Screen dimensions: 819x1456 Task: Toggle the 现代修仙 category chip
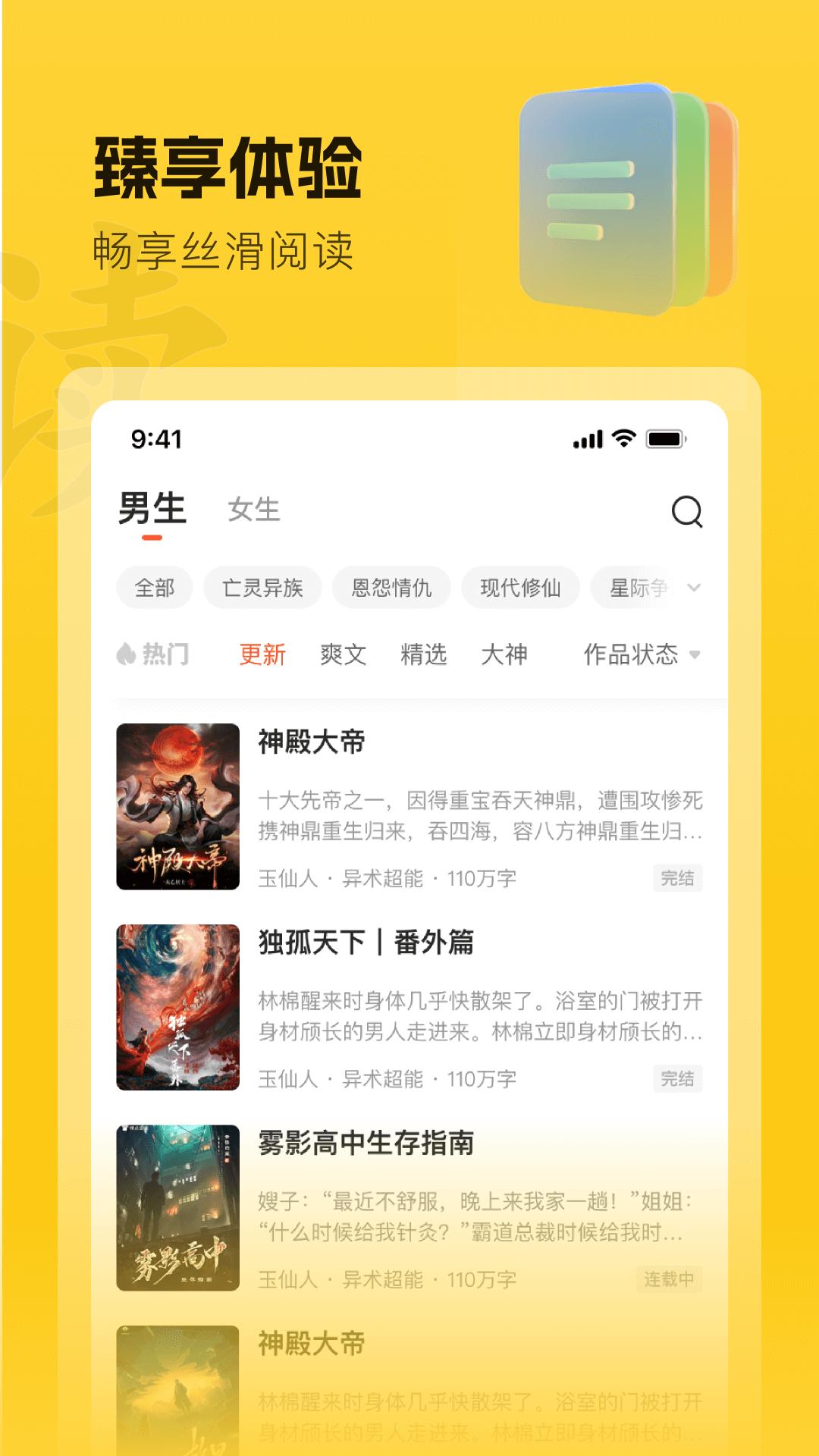tap(522, 588)
